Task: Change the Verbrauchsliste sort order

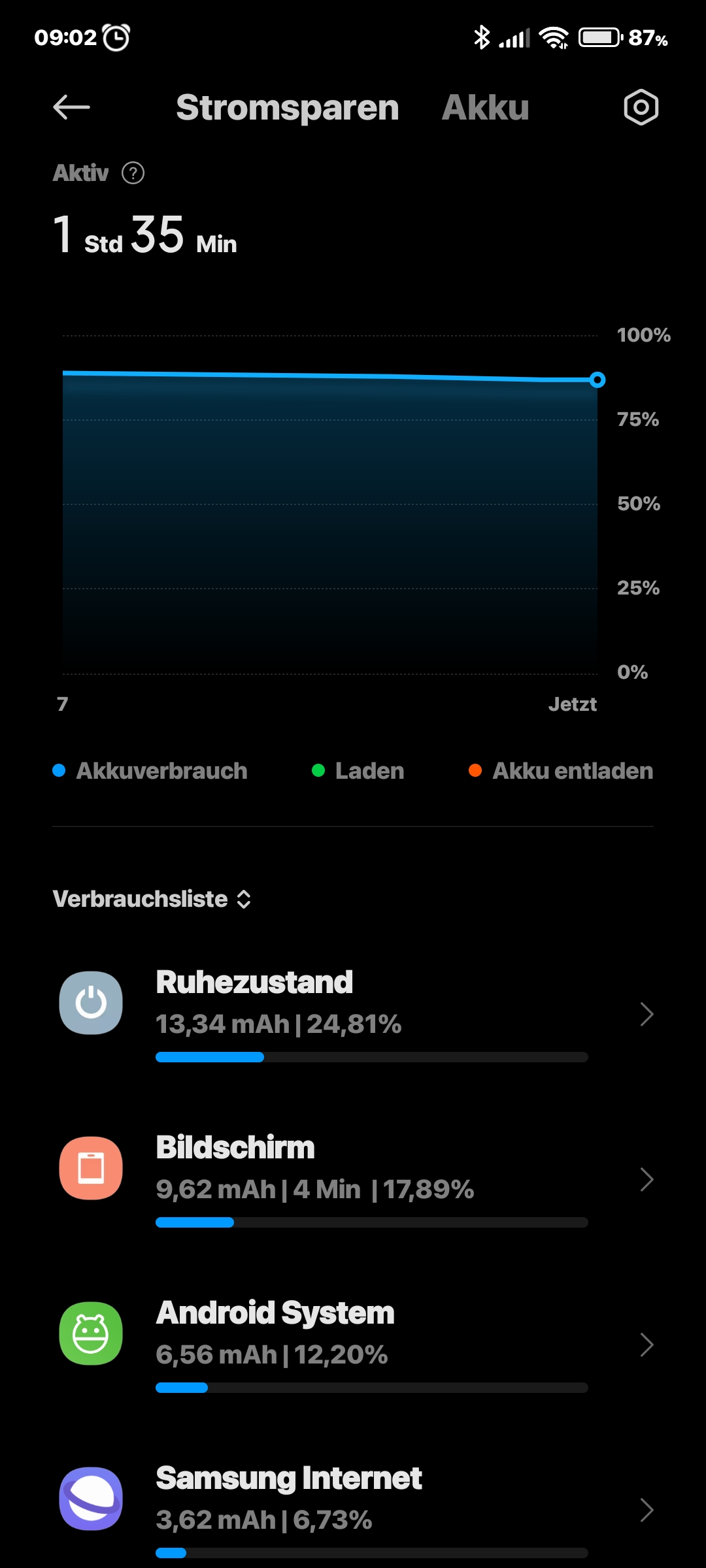Action: (x=152, y=899)
